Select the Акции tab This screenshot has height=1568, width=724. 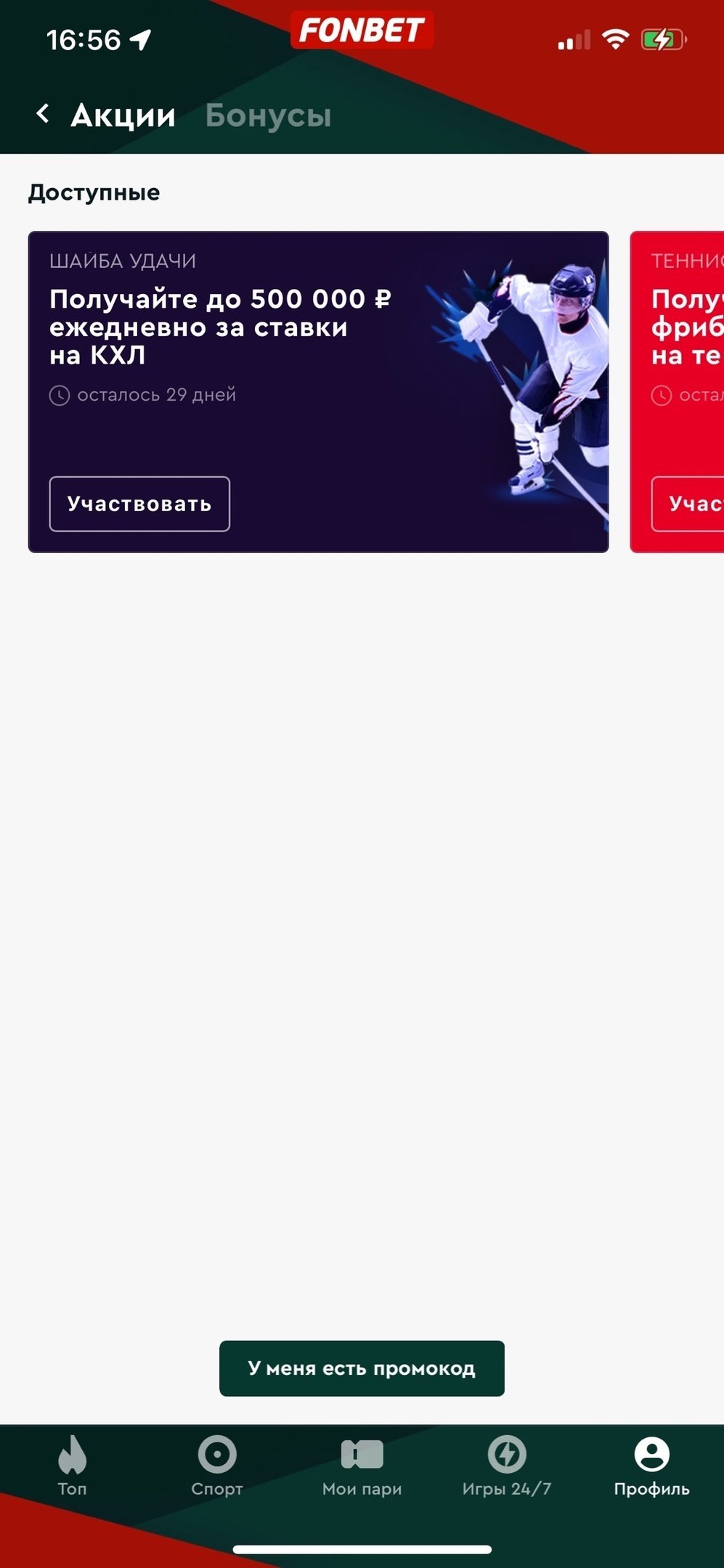pos(123,115)
